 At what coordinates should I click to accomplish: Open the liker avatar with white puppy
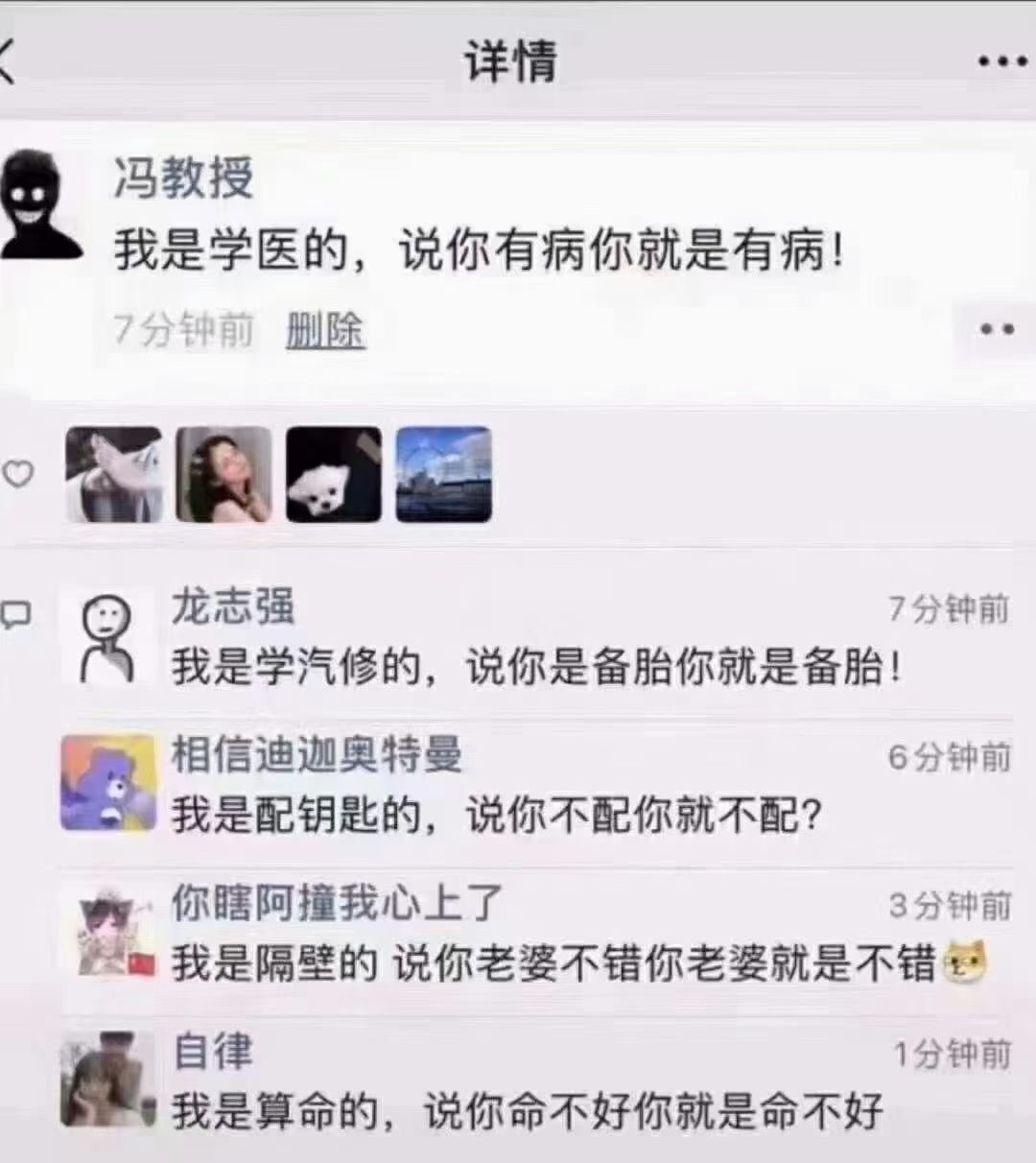click(x=334, y=475)
